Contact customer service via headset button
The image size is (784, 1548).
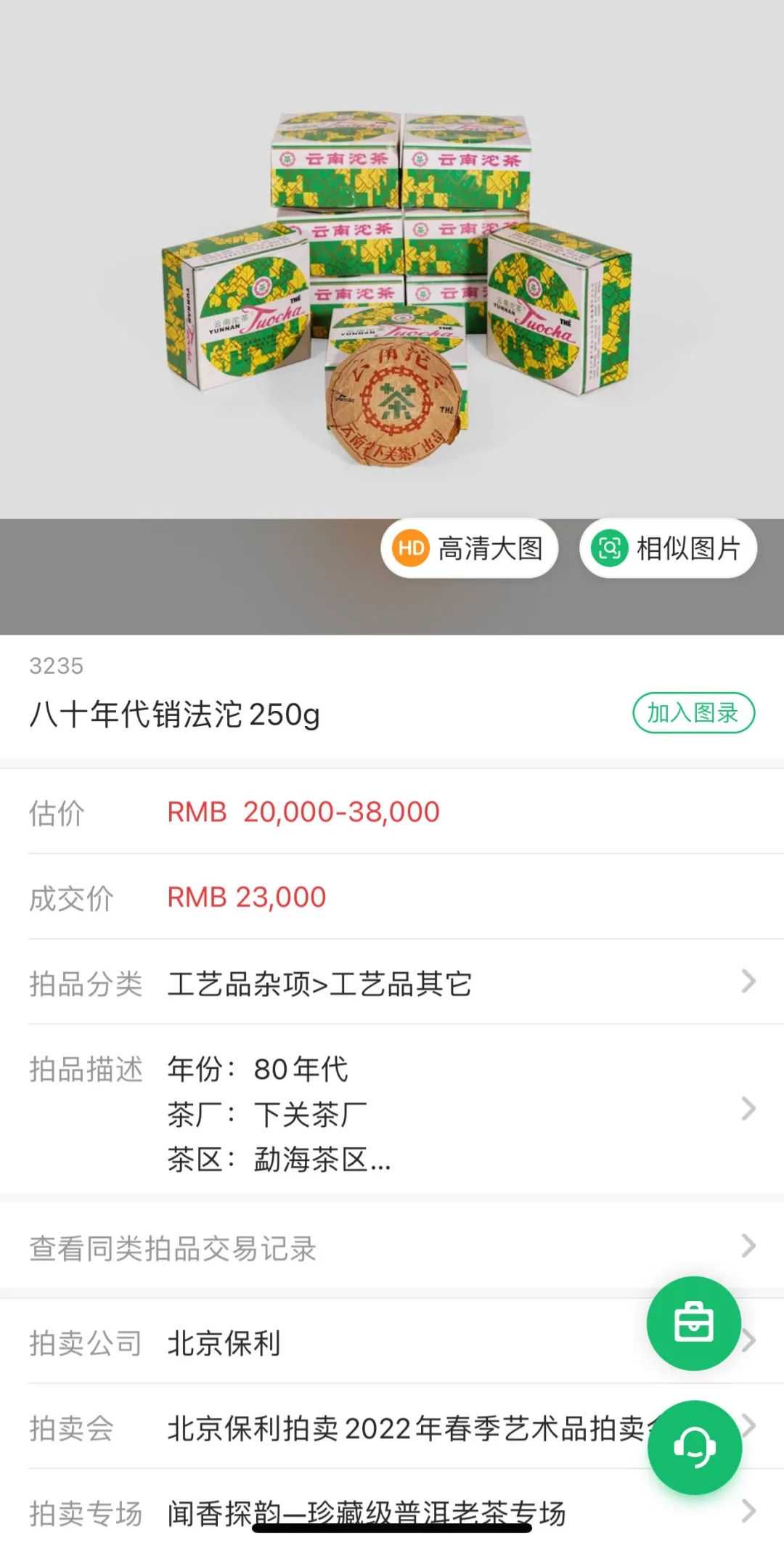click(x=694, y=1447)
